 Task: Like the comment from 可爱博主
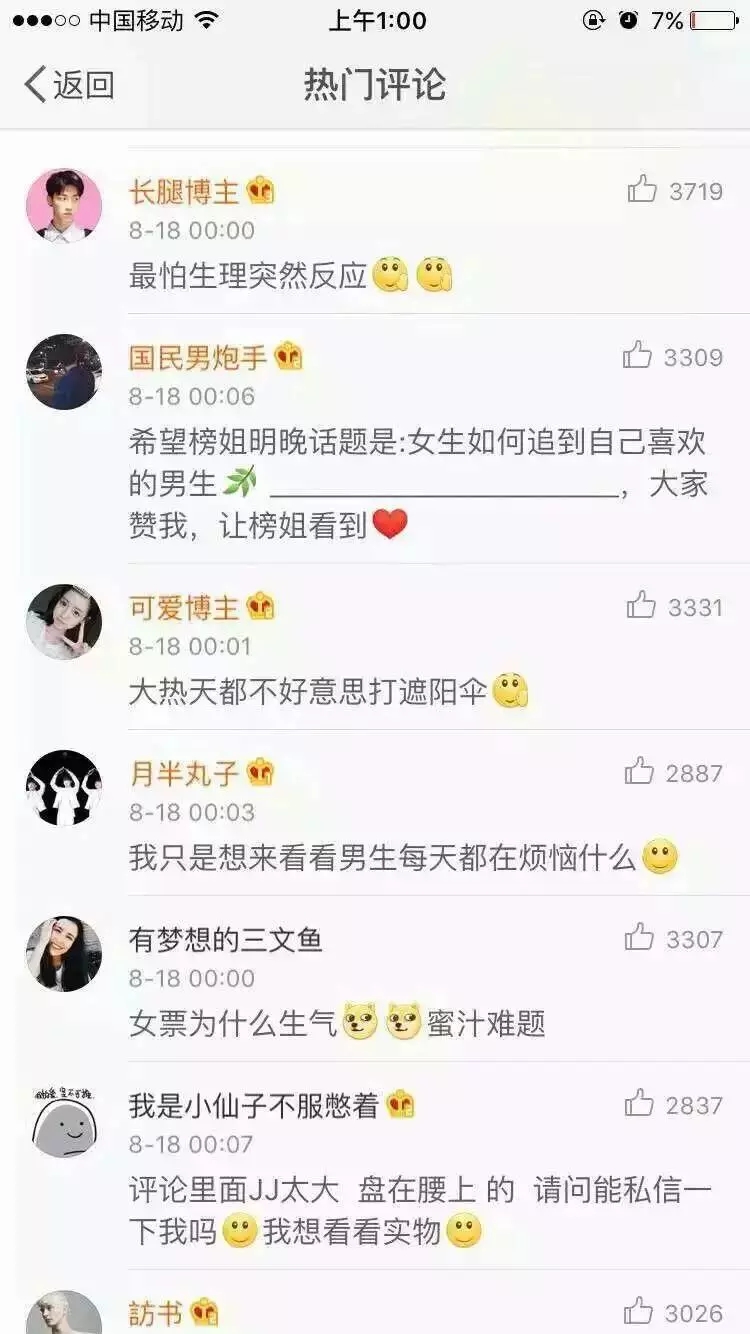coord(641,605)
